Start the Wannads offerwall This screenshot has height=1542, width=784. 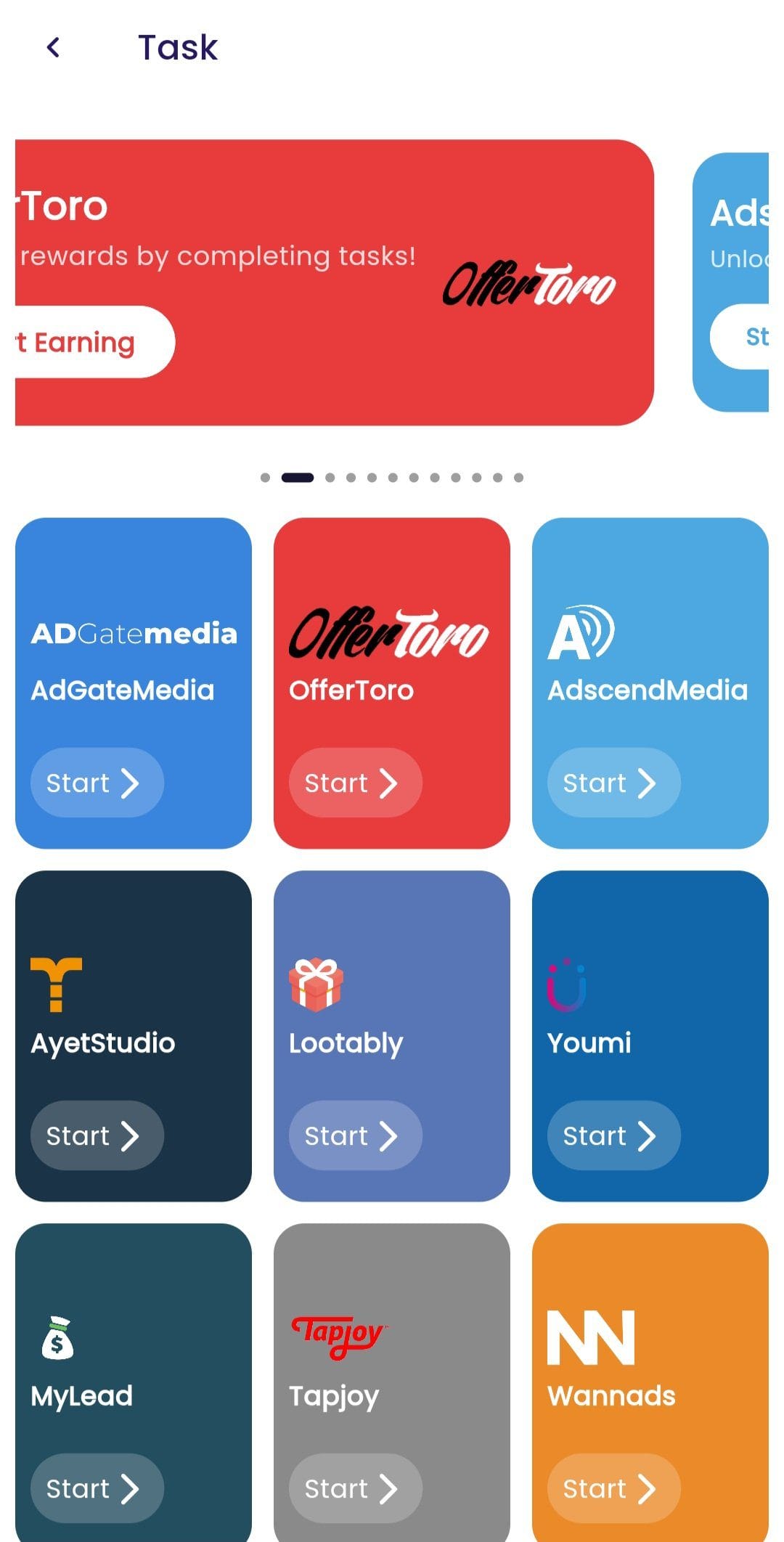614,1488
